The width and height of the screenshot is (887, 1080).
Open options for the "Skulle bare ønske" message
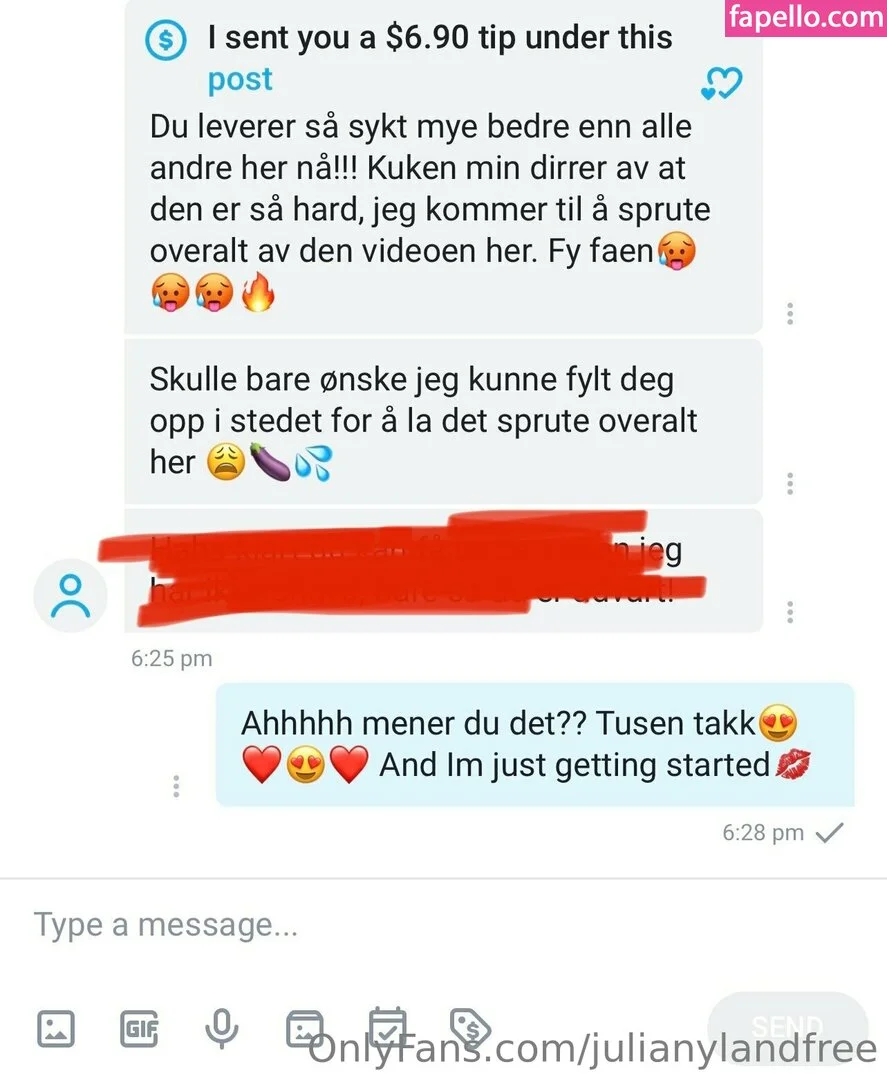pyautogui.click(x=790, y=484)
